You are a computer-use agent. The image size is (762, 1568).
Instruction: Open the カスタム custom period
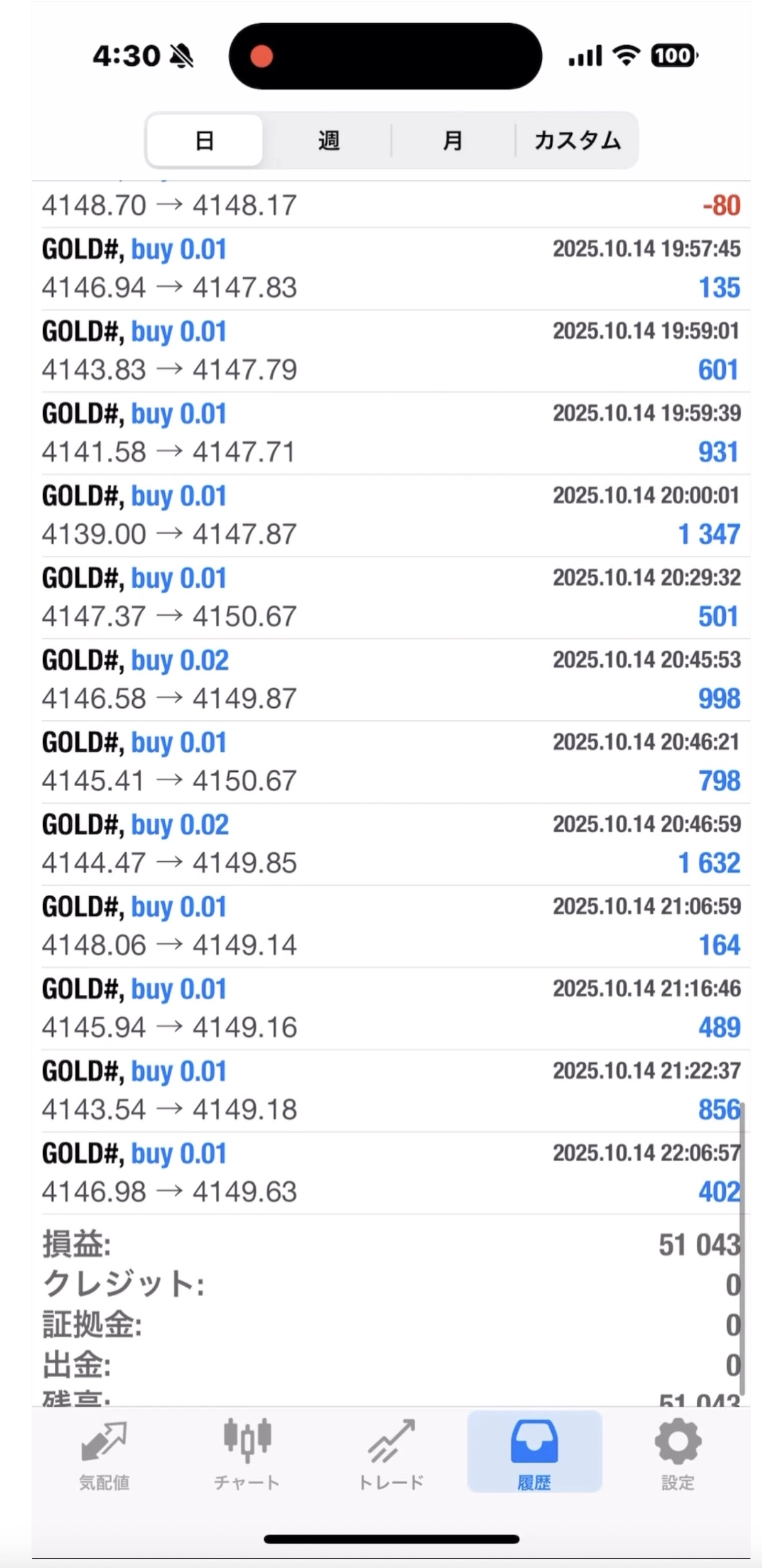click(577, 141)
